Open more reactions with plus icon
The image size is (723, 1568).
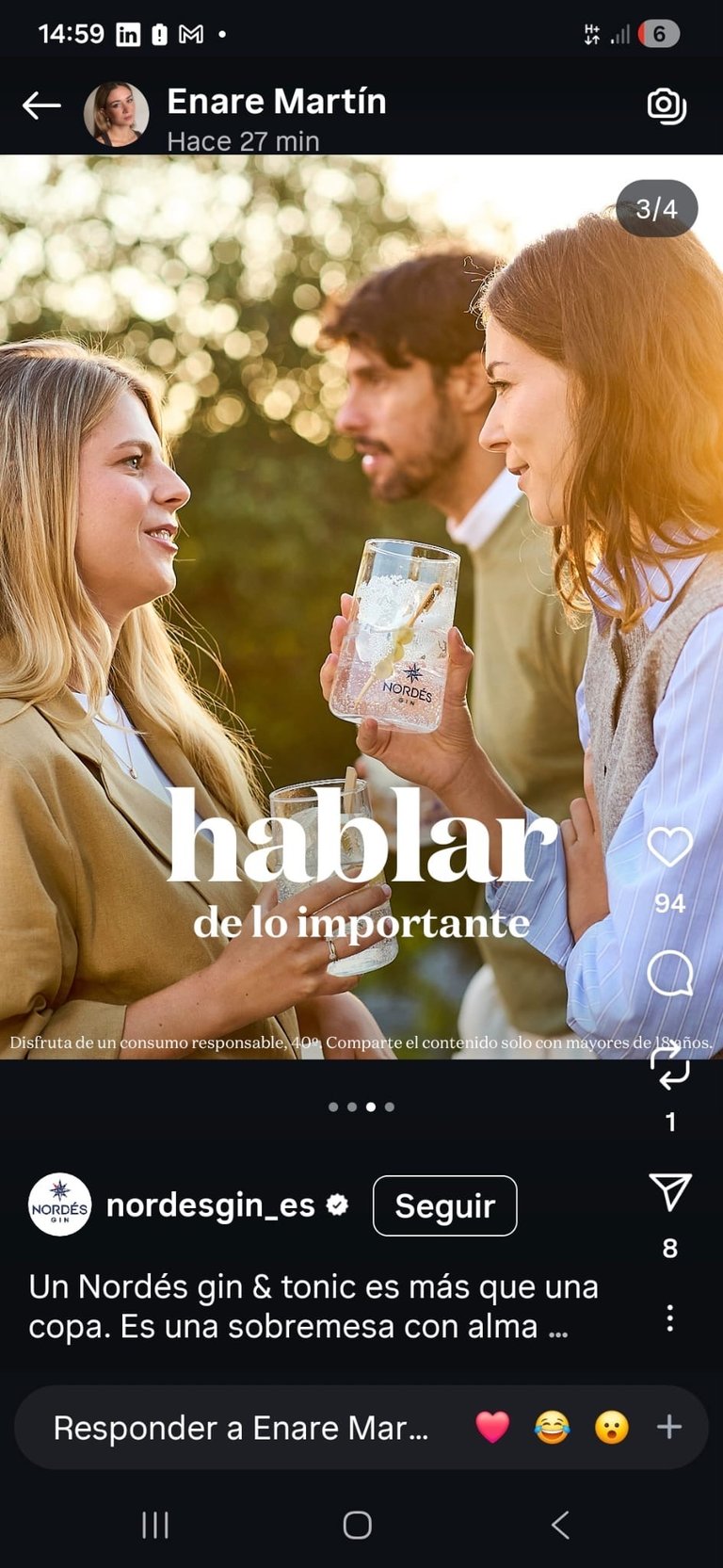coord(669,1428)
